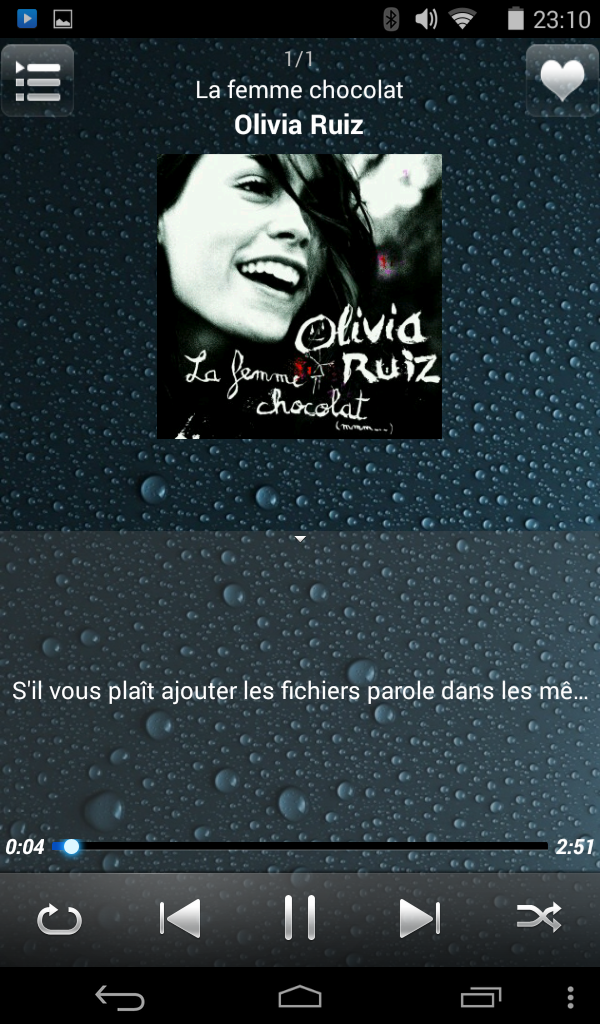Collapse the lyrics panel arrow
This screenshot has height=1024, width=600.
click(300, 539)
